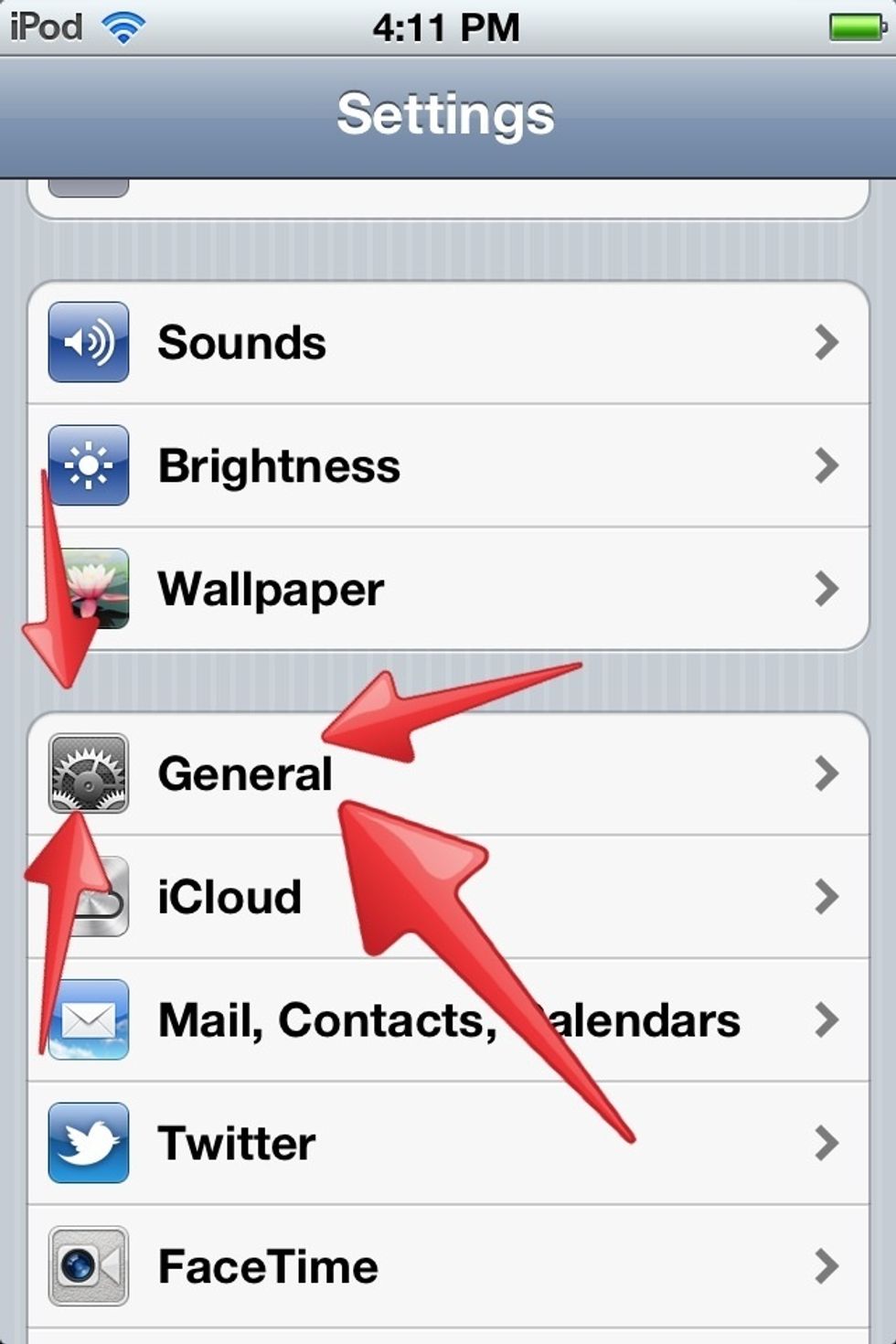Viewport: 896px width, 1344px height.
Task: Select the Wallpaper row
Action: click(x=447, y=590)
